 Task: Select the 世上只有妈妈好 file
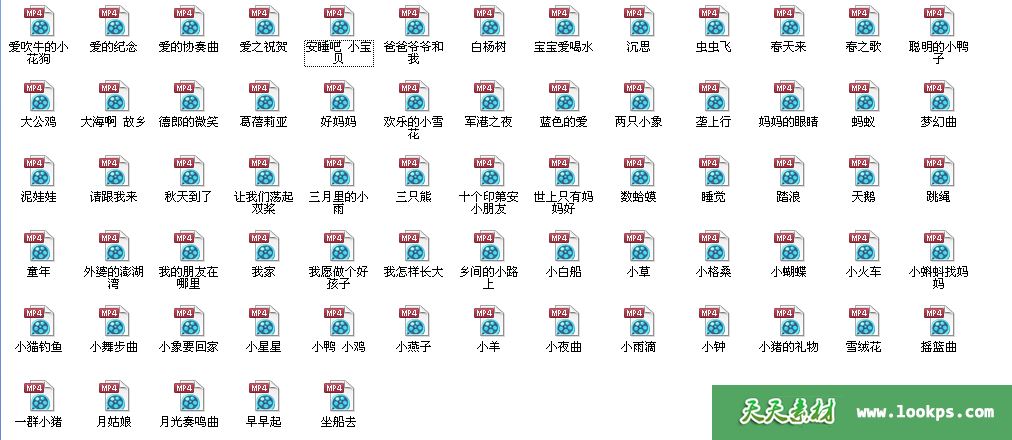tap(564, 173)
